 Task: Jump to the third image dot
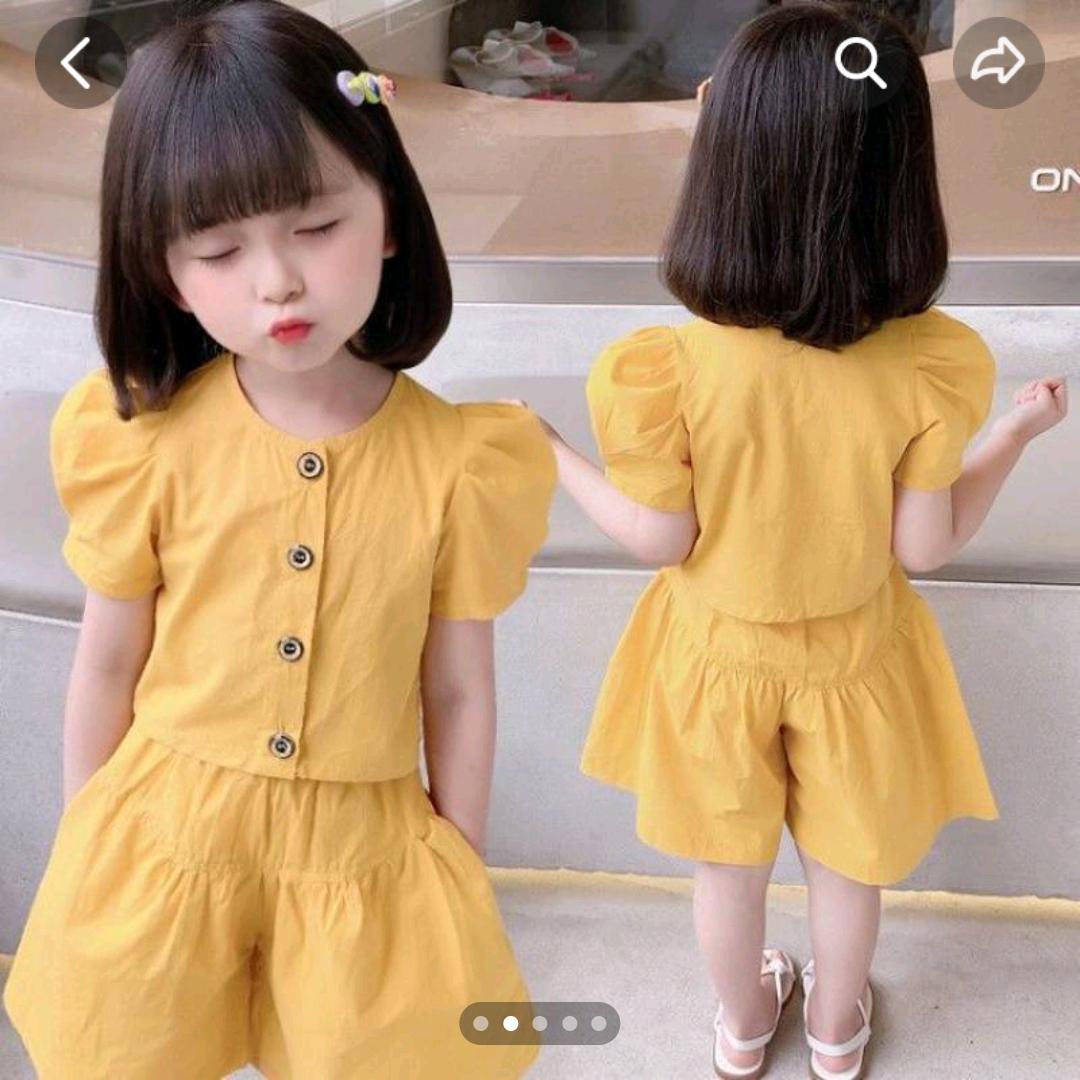540,1023
